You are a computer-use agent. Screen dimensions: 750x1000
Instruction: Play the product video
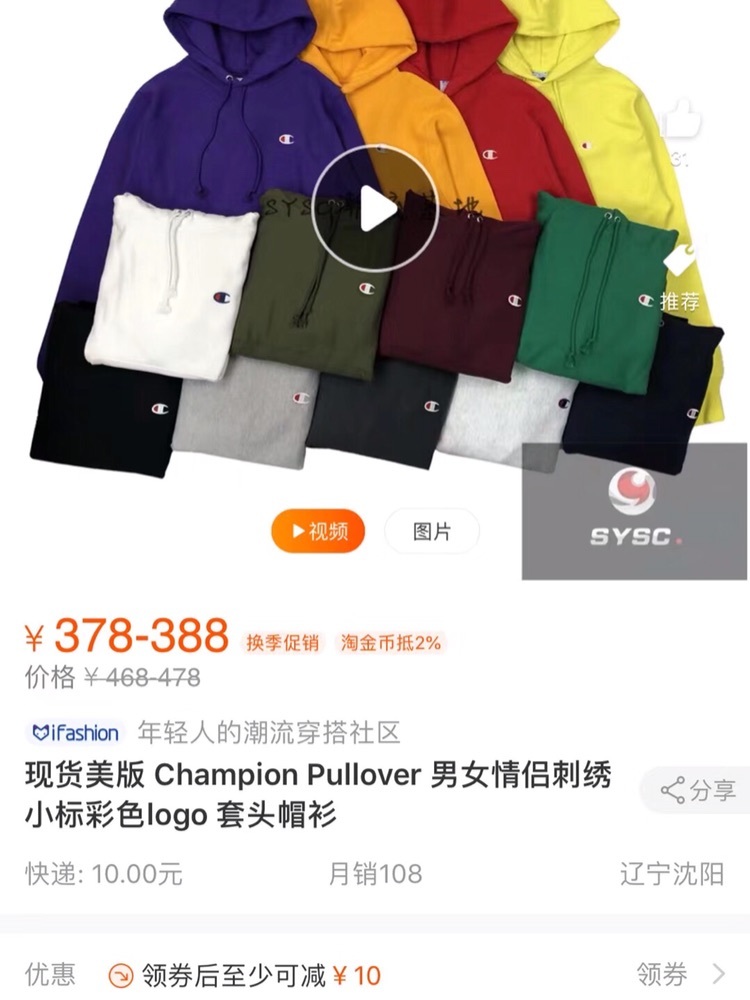tap(374, 209)
